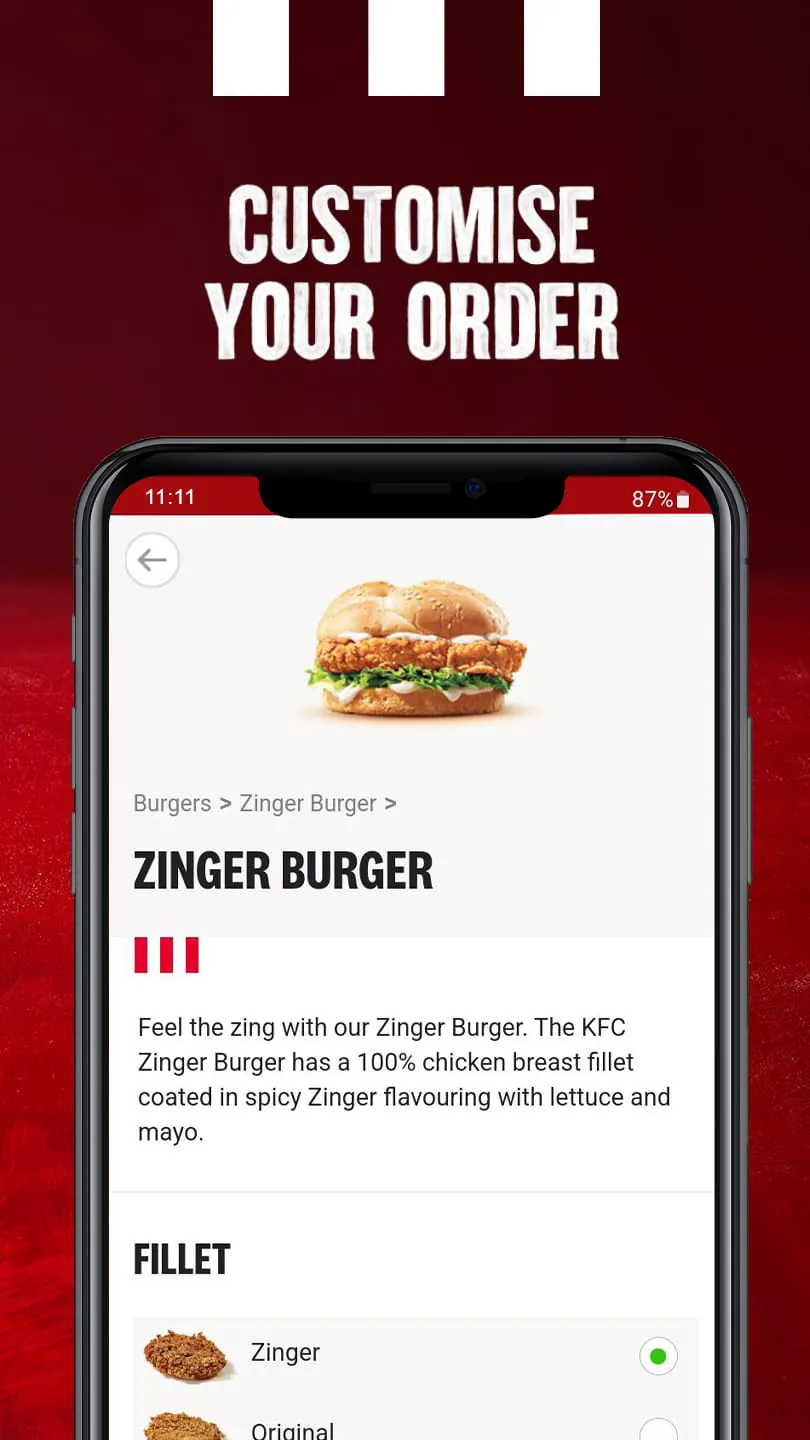Select the Zinger Burger breadcrumb entry
This screenshot has width=810, height=1440.
[x=307, y=803]
